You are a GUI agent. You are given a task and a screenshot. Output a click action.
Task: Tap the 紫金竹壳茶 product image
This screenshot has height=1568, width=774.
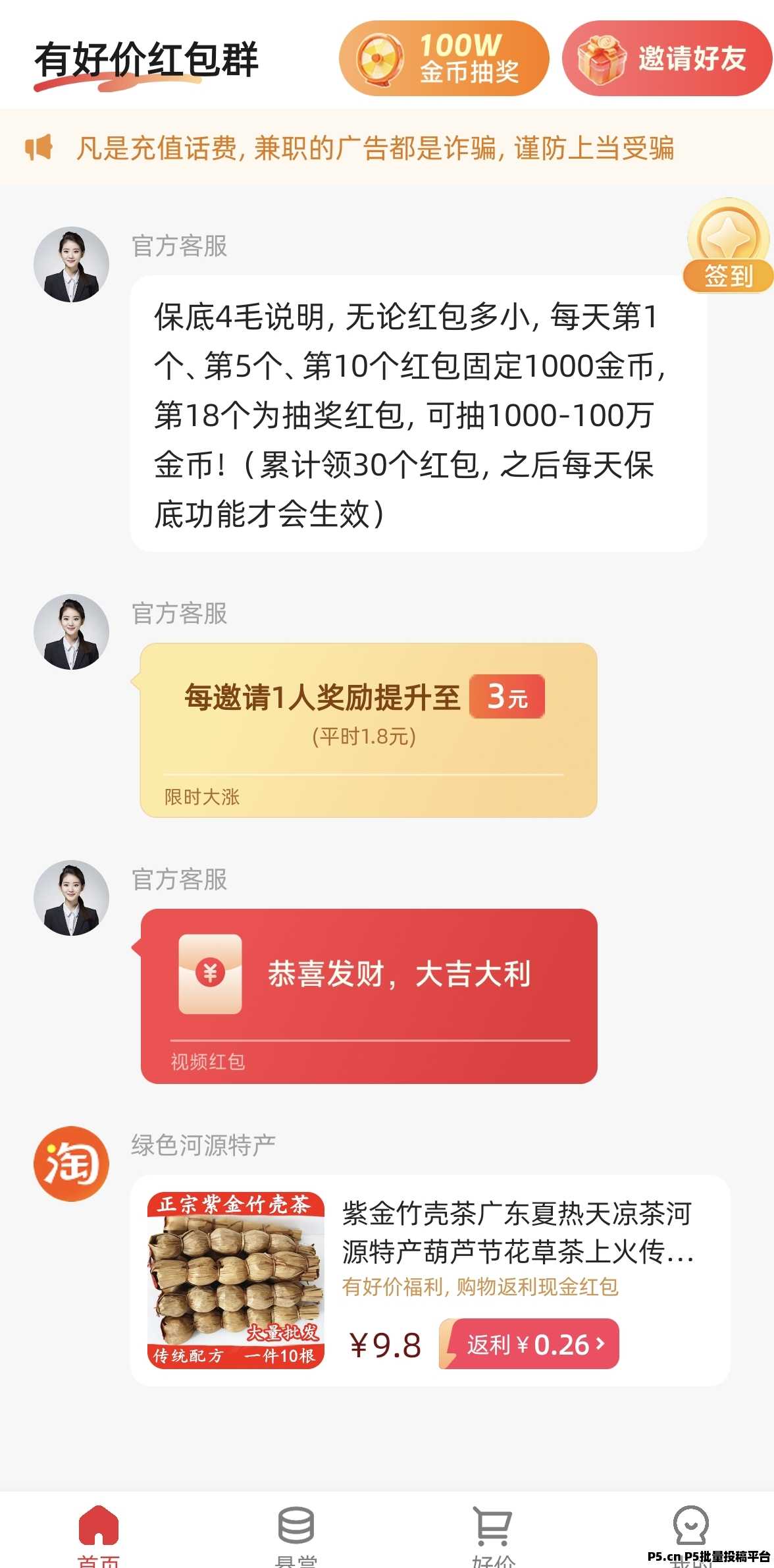pyautogui.click(x=236, y=1281)
